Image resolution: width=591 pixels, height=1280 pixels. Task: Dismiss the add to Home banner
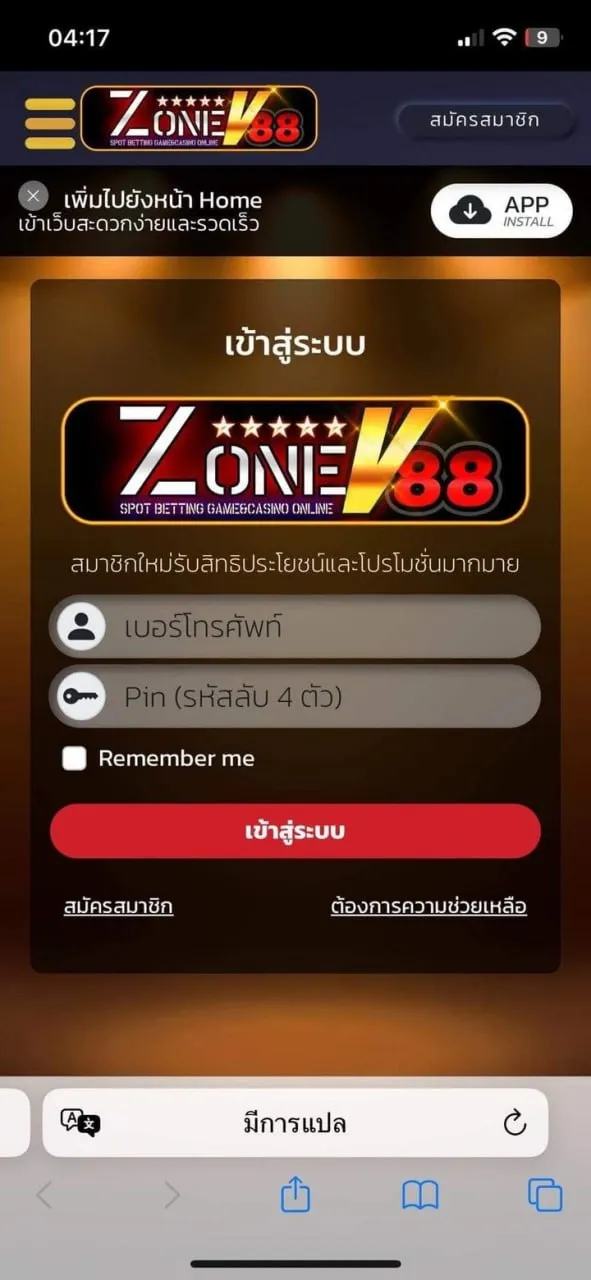click(33, 196)
